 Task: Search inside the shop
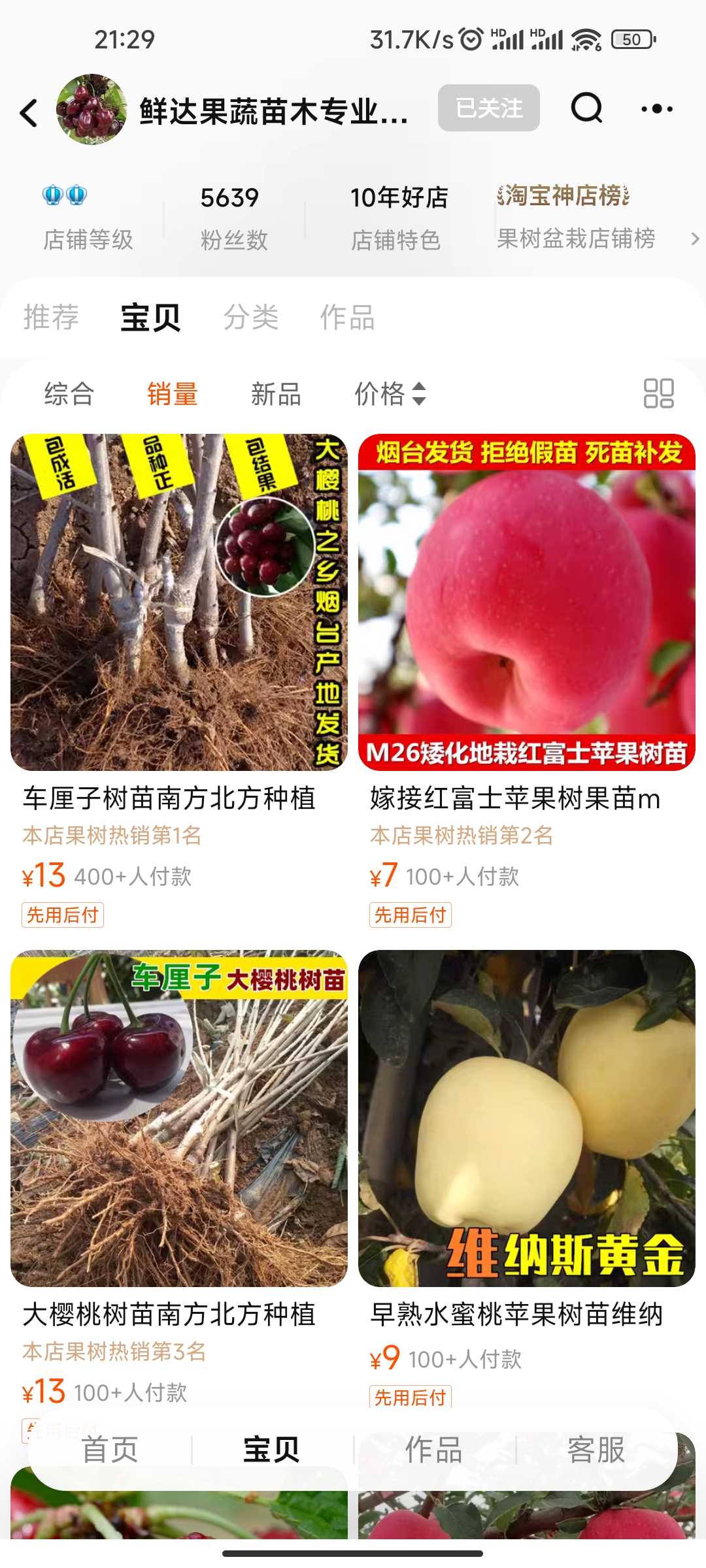coord(586,108)
